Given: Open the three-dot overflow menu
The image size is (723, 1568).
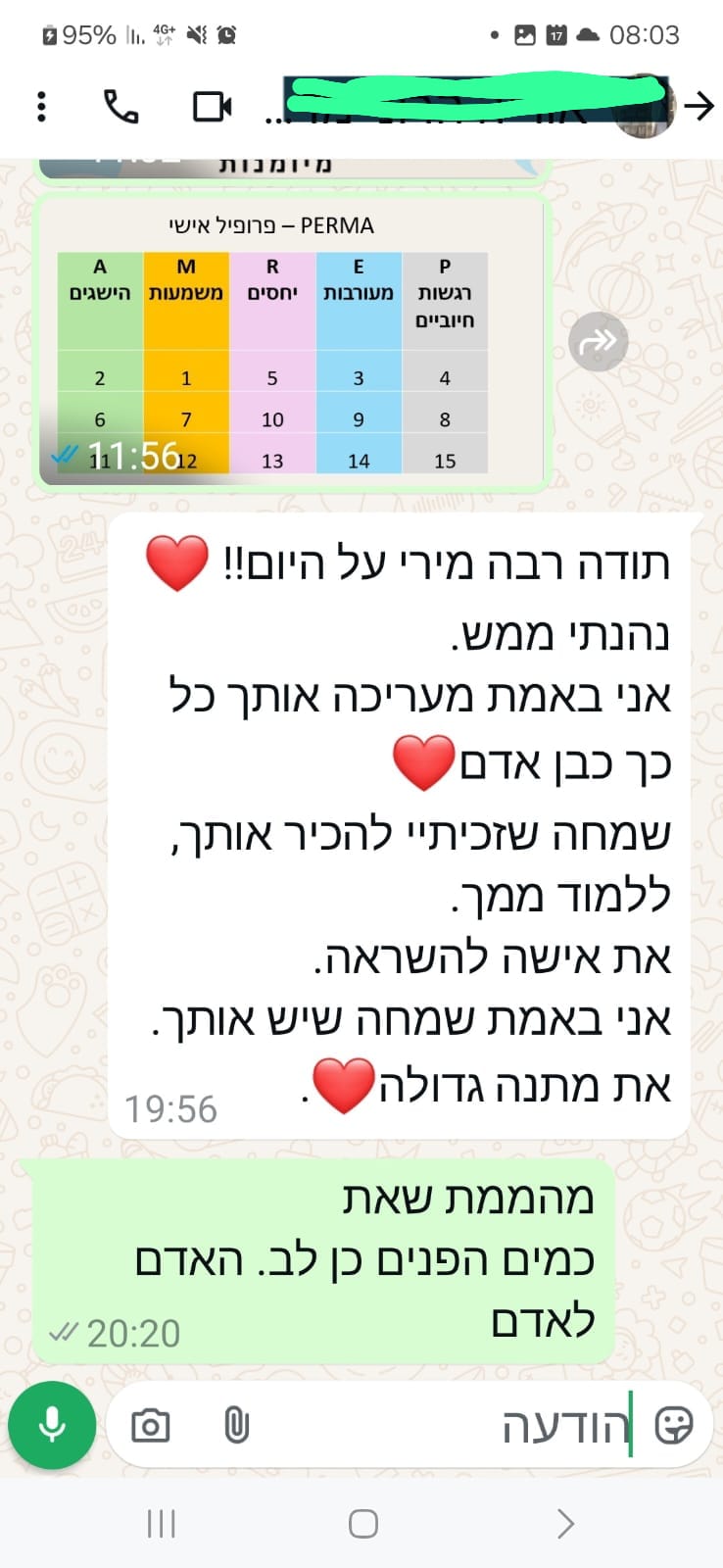Looking at the screenshot, I should [41, 106].
